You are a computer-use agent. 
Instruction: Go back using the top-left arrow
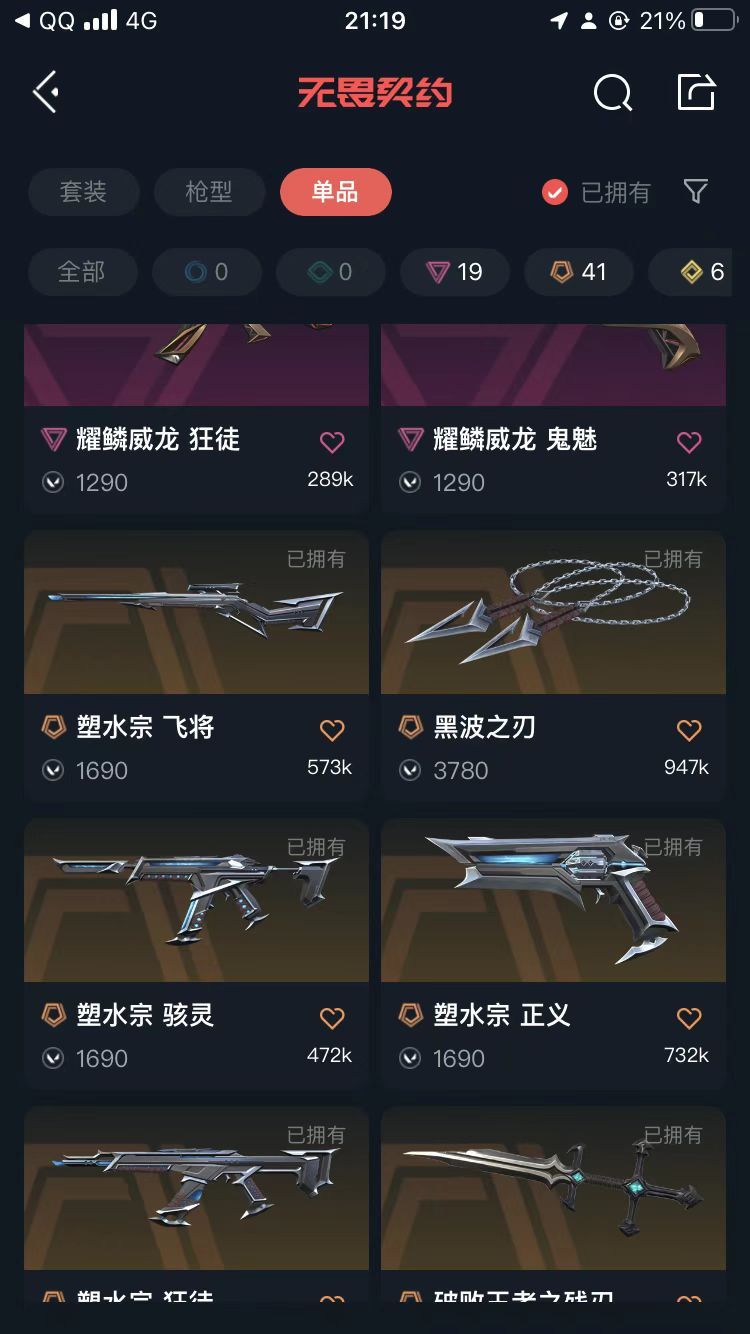46,92
